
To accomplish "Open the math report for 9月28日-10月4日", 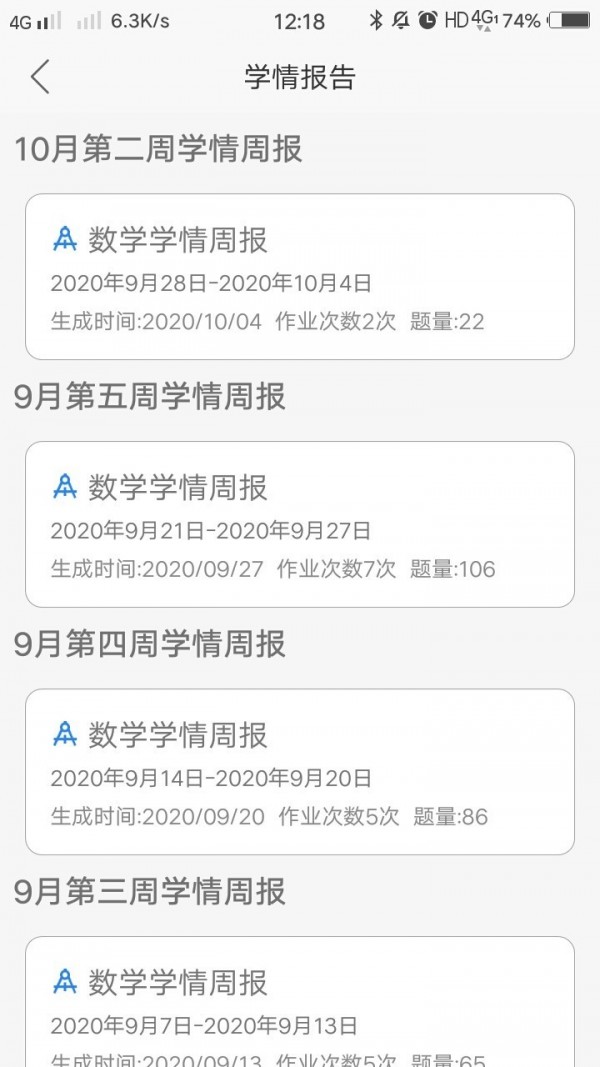I will pyautogui.click(x=299, y=277).
